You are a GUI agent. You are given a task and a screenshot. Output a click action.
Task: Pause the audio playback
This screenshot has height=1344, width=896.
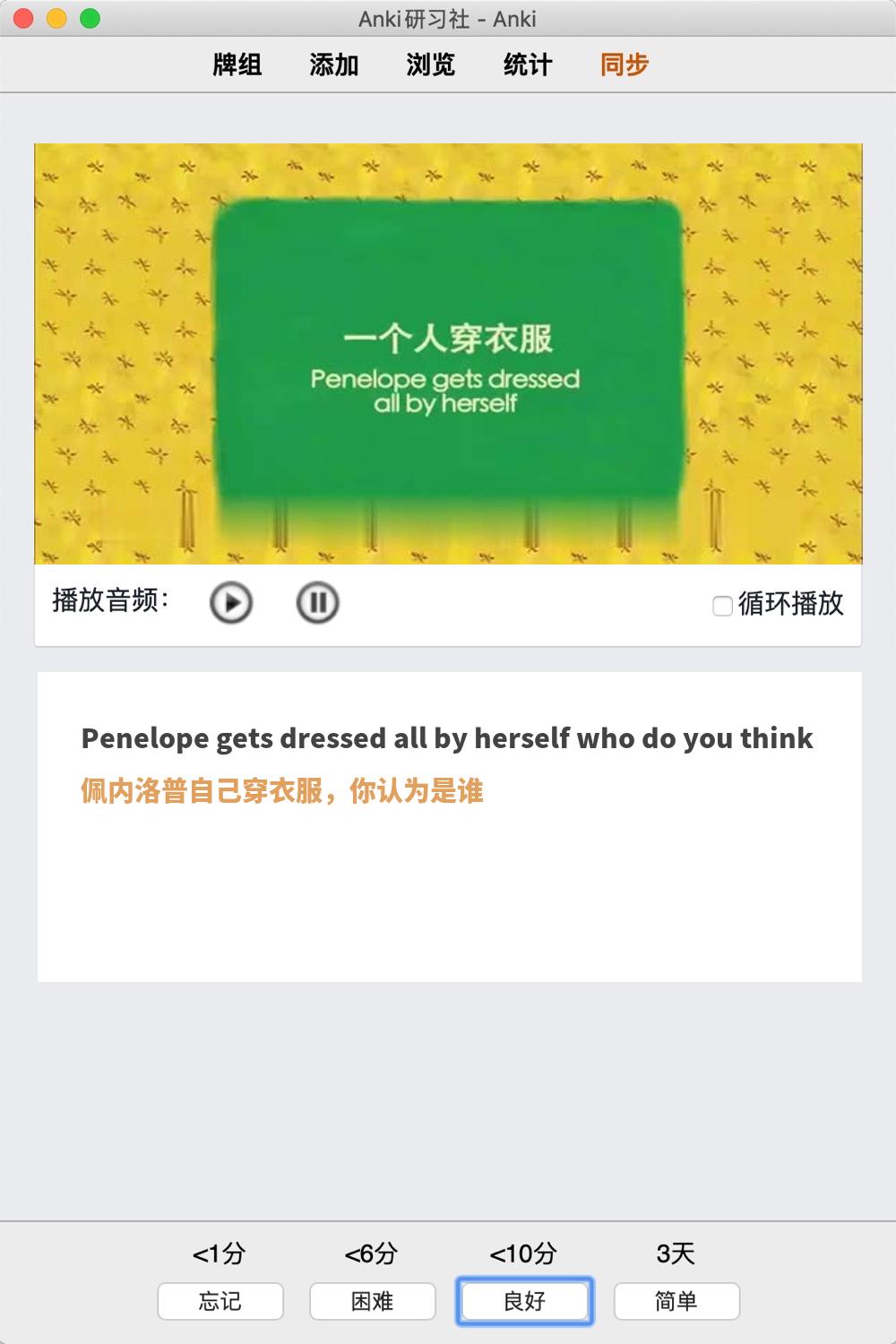click(317, 603)
